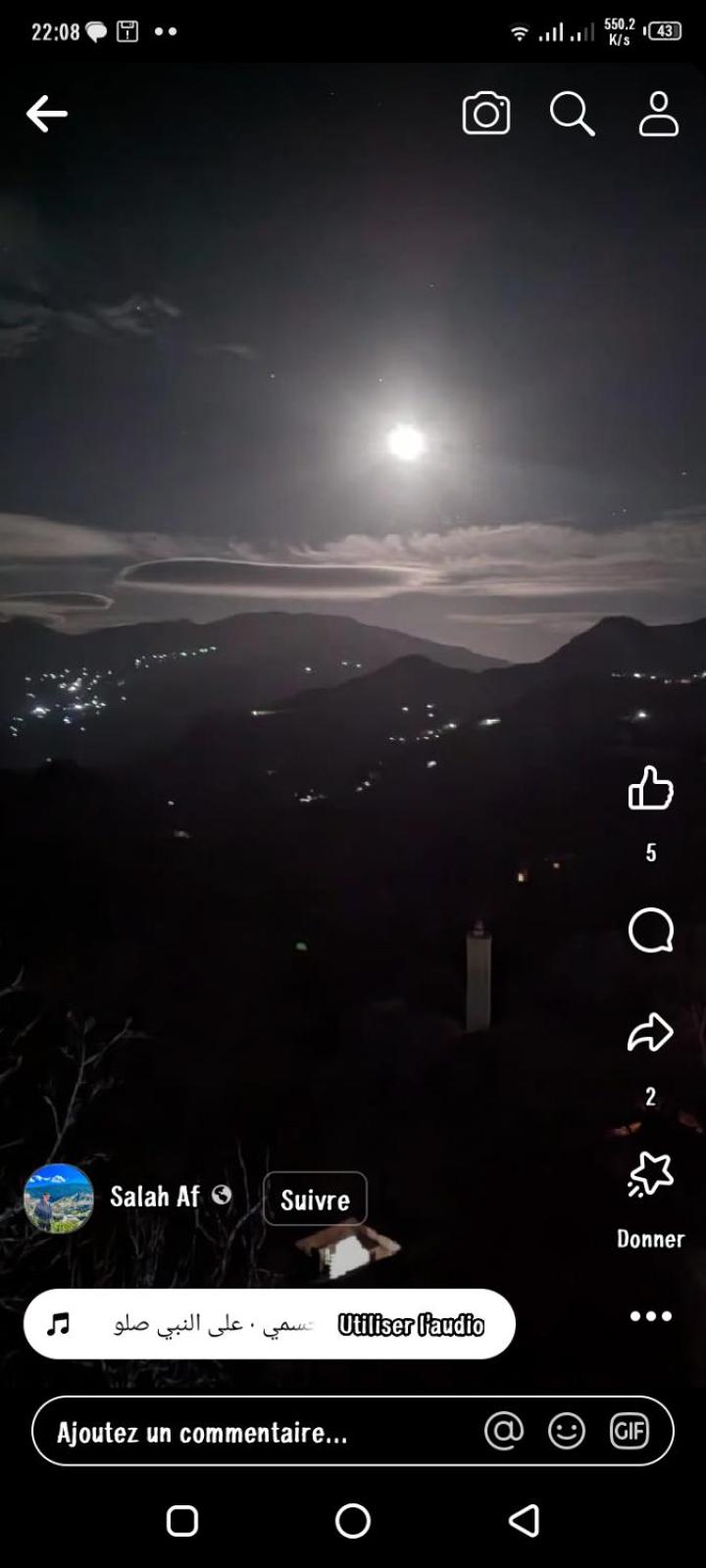706x1568 pixels.
Task: Open the comments bubble
Action: tap(651, 930)
